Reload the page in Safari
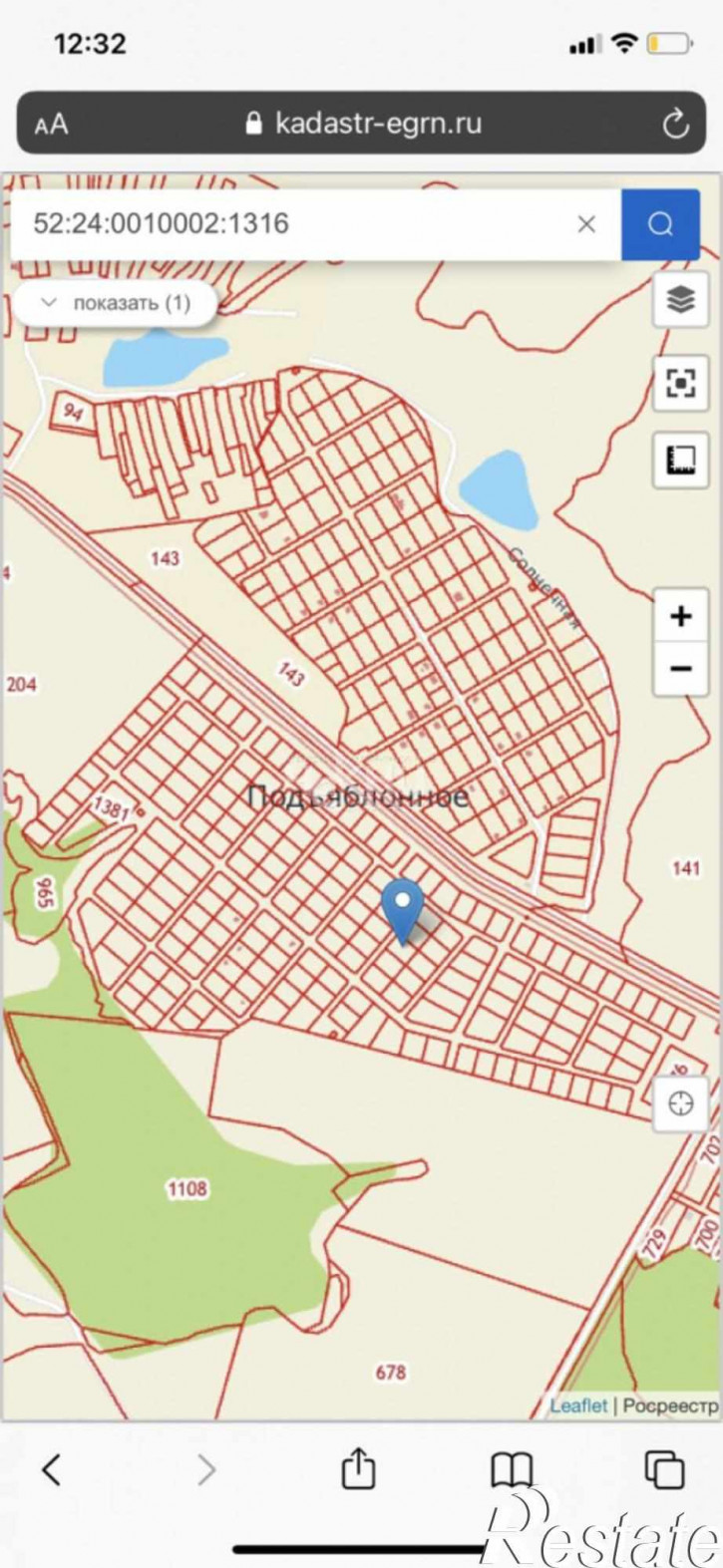723x1568 pixels. (x=676, y=124)
